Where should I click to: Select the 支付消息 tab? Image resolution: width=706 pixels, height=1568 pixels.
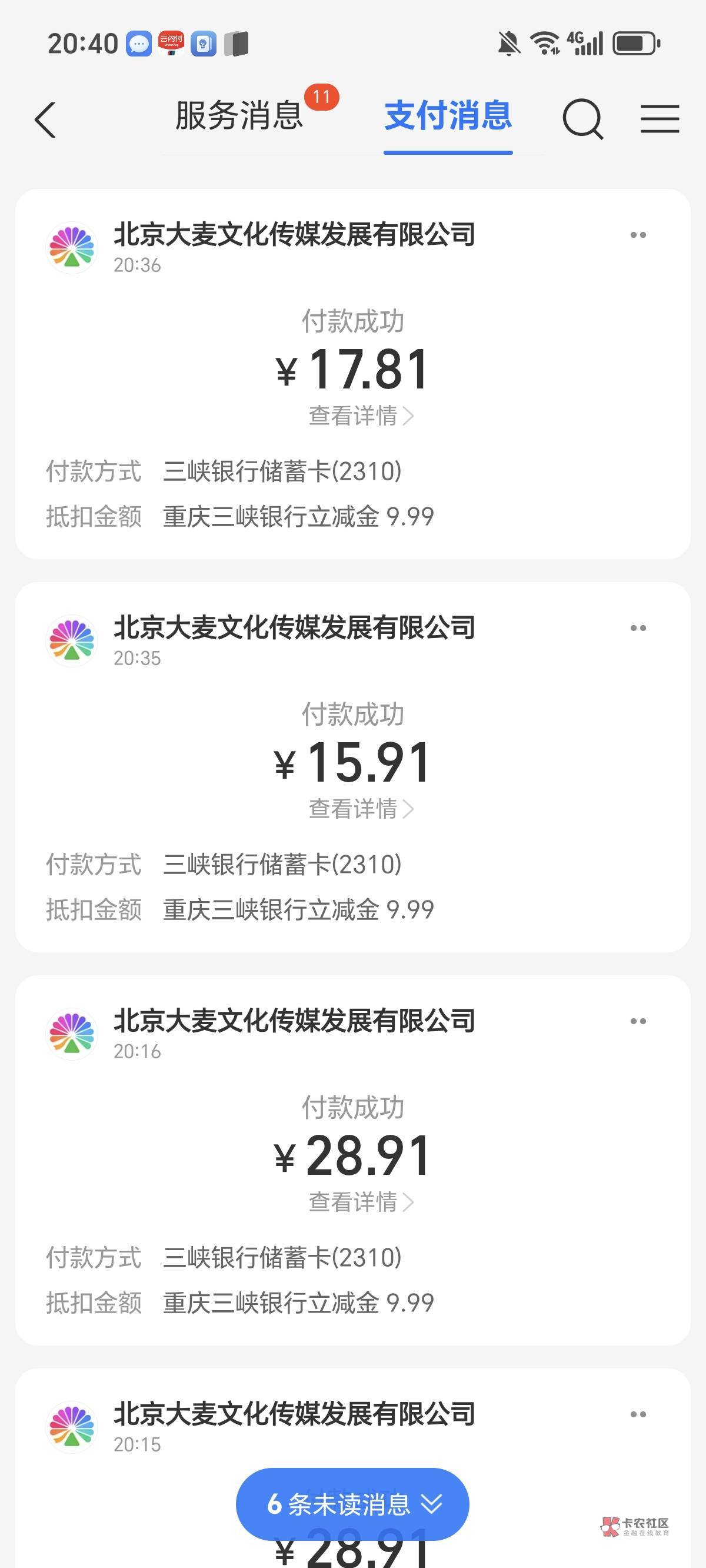click(448, 115)
